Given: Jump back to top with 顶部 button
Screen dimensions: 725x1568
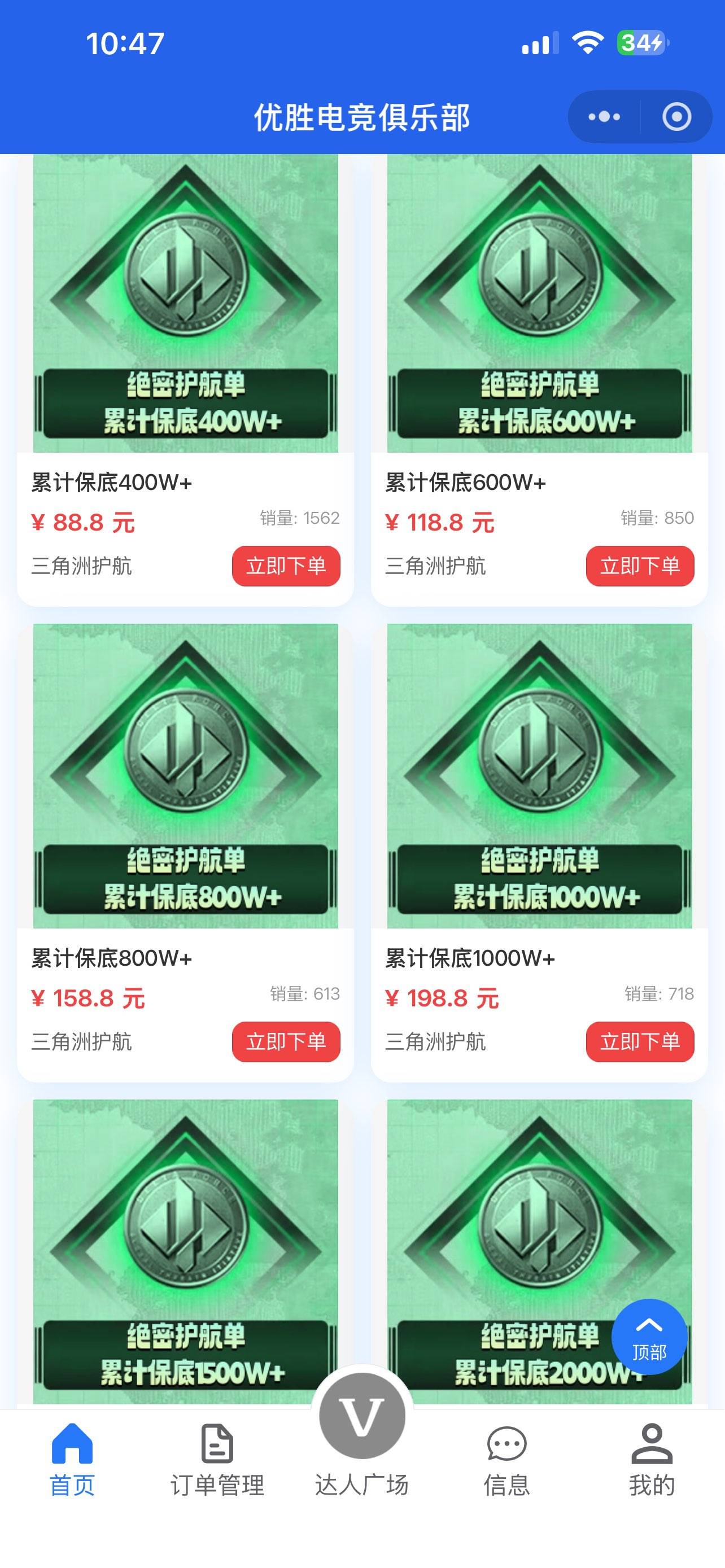Looking at the screenshot, I should pos(649,1337).
